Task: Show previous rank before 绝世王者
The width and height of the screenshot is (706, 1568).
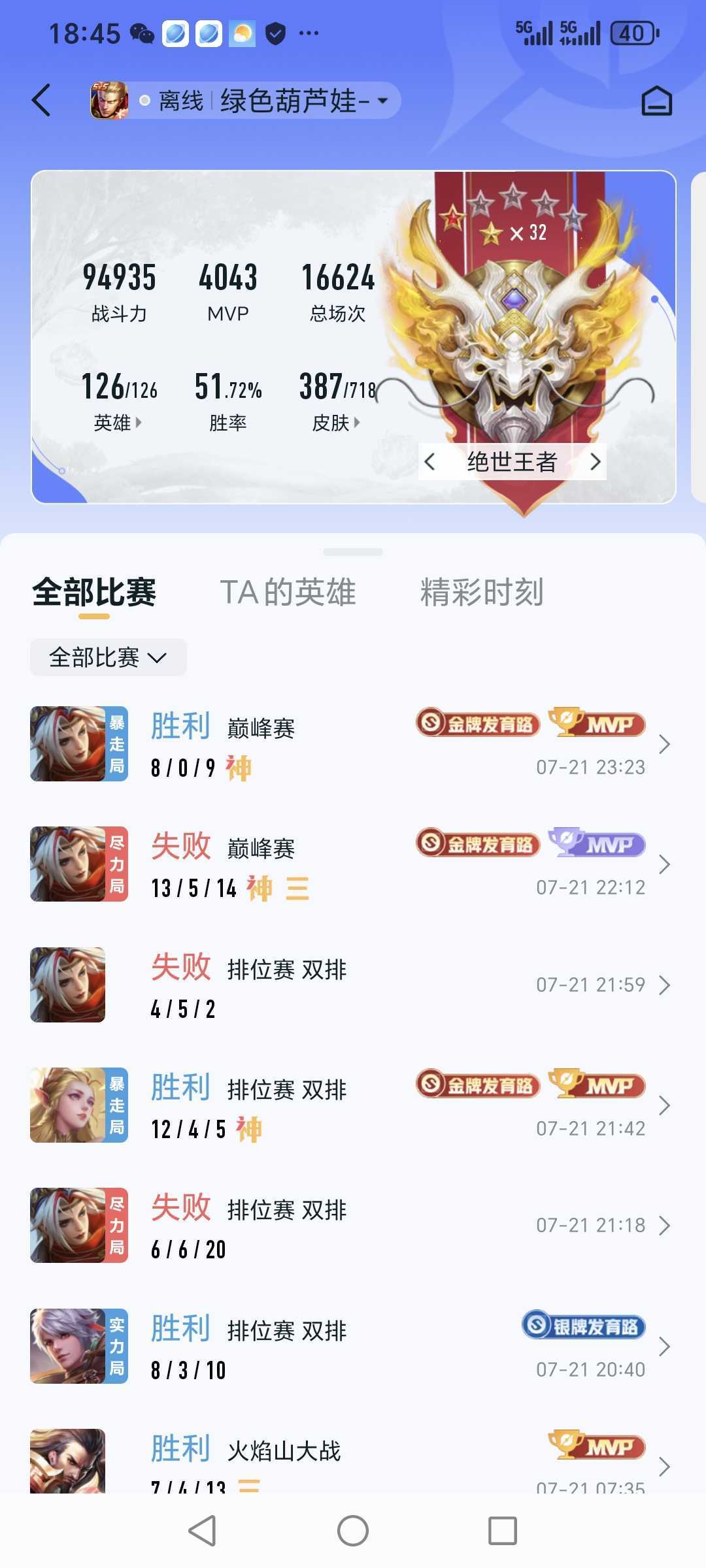Action: pyautogui.click(x=429, y=462)
